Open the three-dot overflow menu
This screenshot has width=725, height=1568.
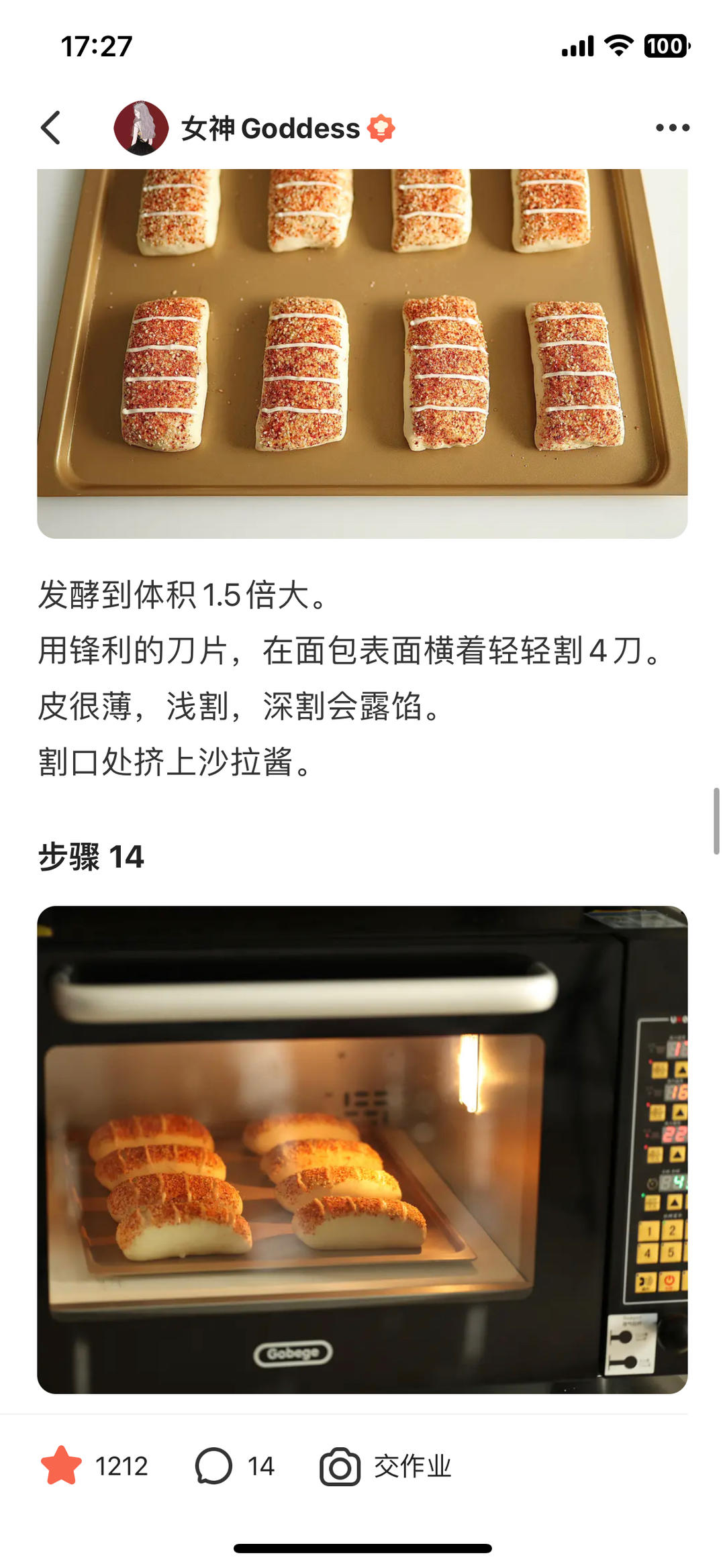point(672,127)
